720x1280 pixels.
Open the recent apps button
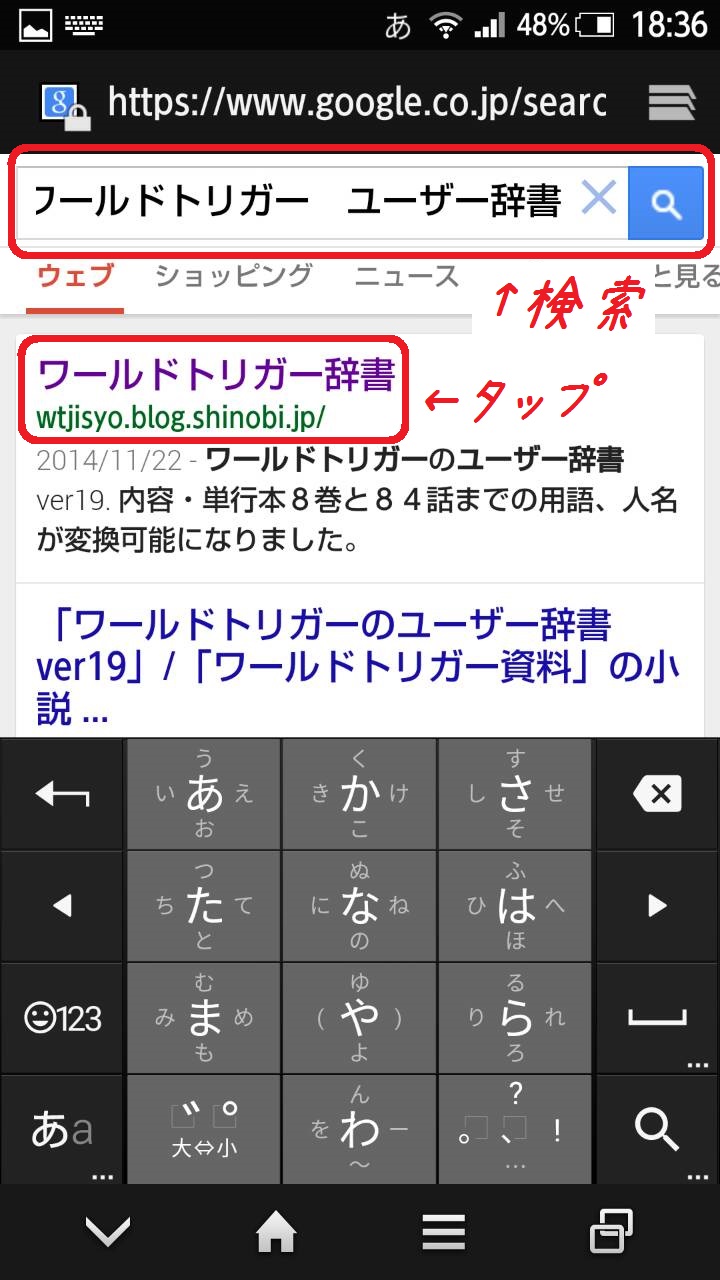[612, 1232]
